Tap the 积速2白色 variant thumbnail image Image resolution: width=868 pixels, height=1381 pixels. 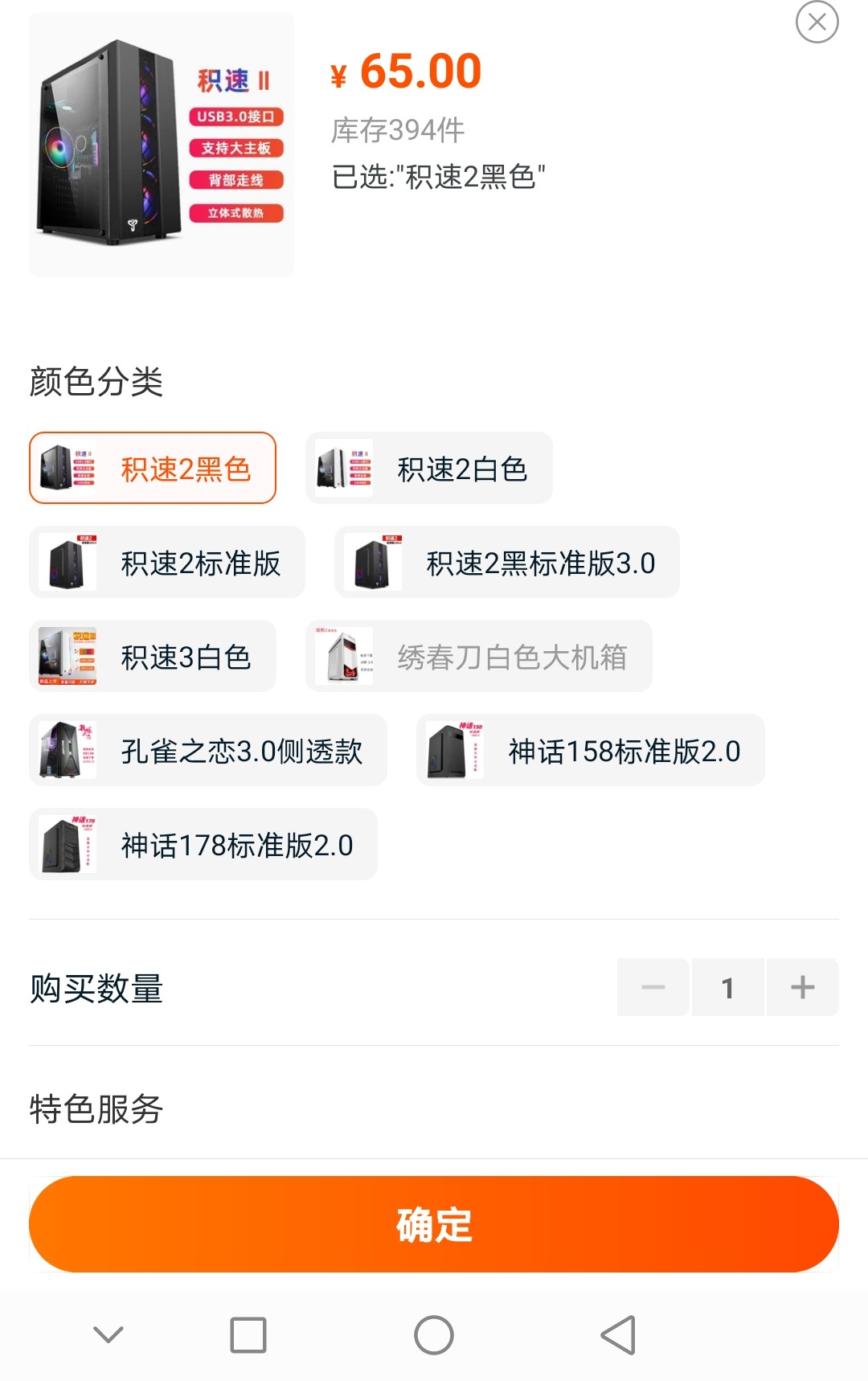coord(342,468)
